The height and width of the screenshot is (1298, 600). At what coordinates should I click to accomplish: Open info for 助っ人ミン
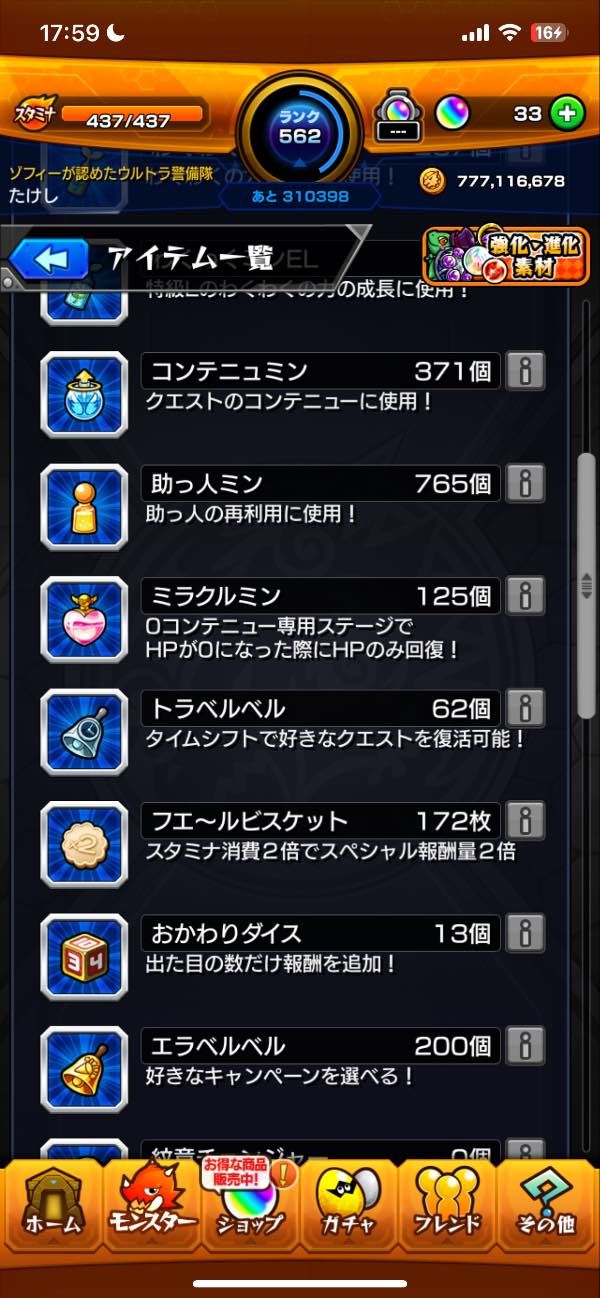[525, 484]
